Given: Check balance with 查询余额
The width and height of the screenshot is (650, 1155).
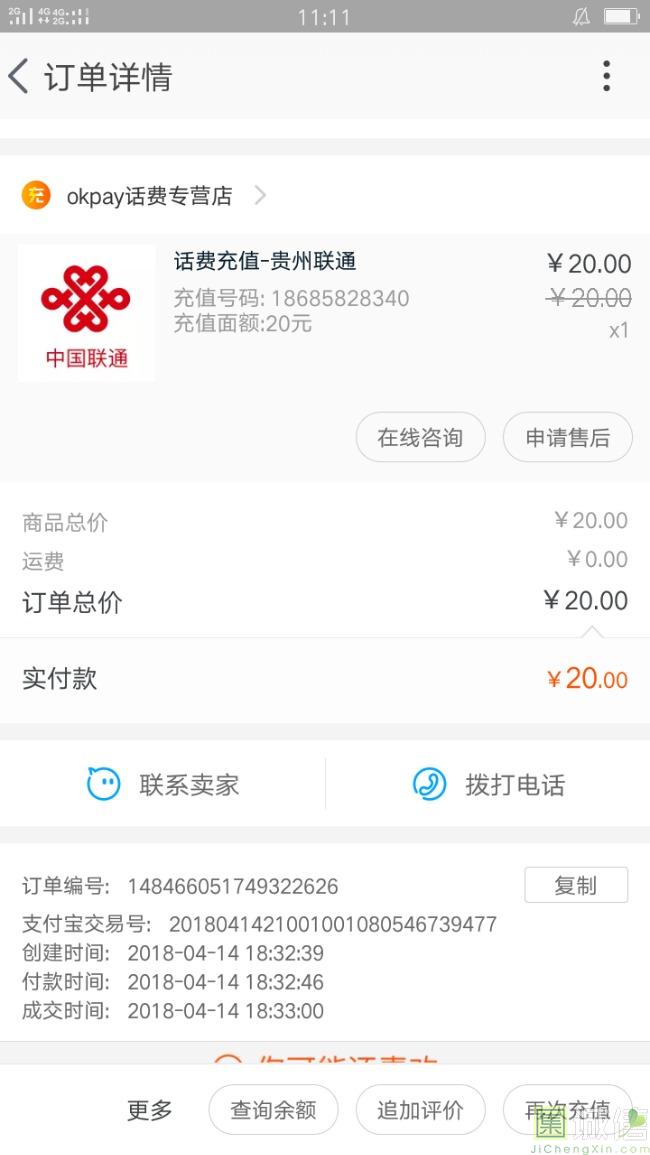Looking at the screenshot, I should click(273, 1110).
